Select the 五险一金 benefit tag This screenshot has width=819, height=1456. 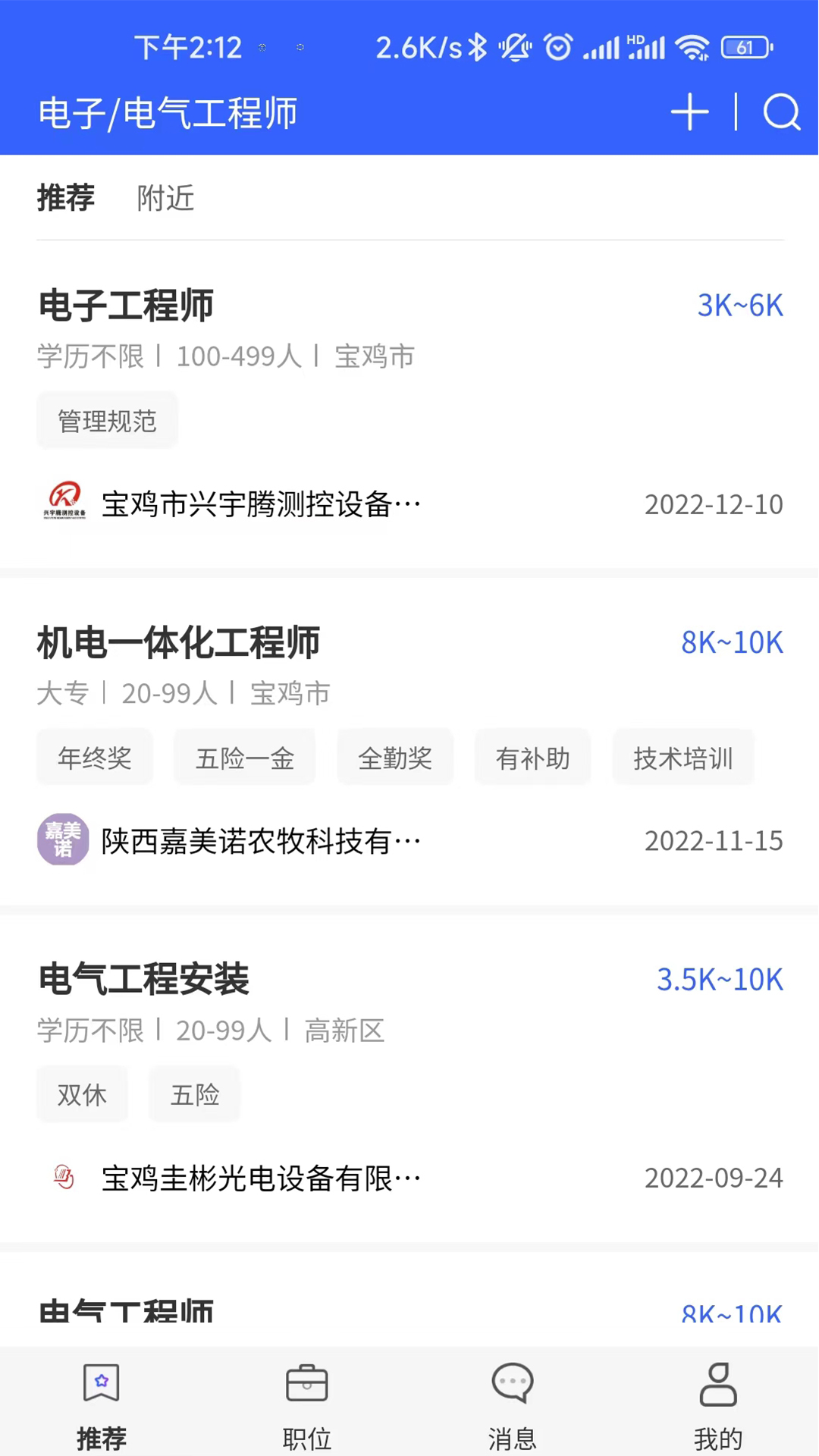244,758
